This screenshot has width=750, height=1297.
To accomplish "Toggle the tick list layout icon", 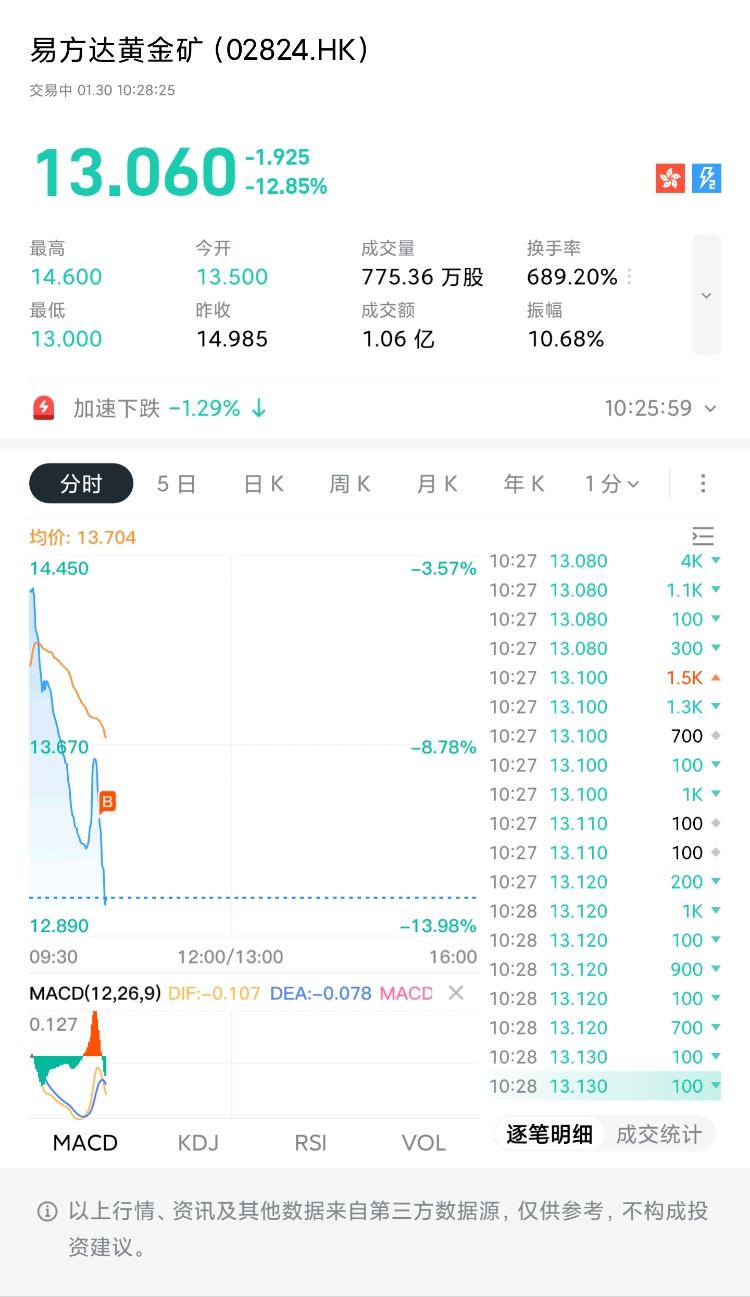I will (x=703, y=536).
